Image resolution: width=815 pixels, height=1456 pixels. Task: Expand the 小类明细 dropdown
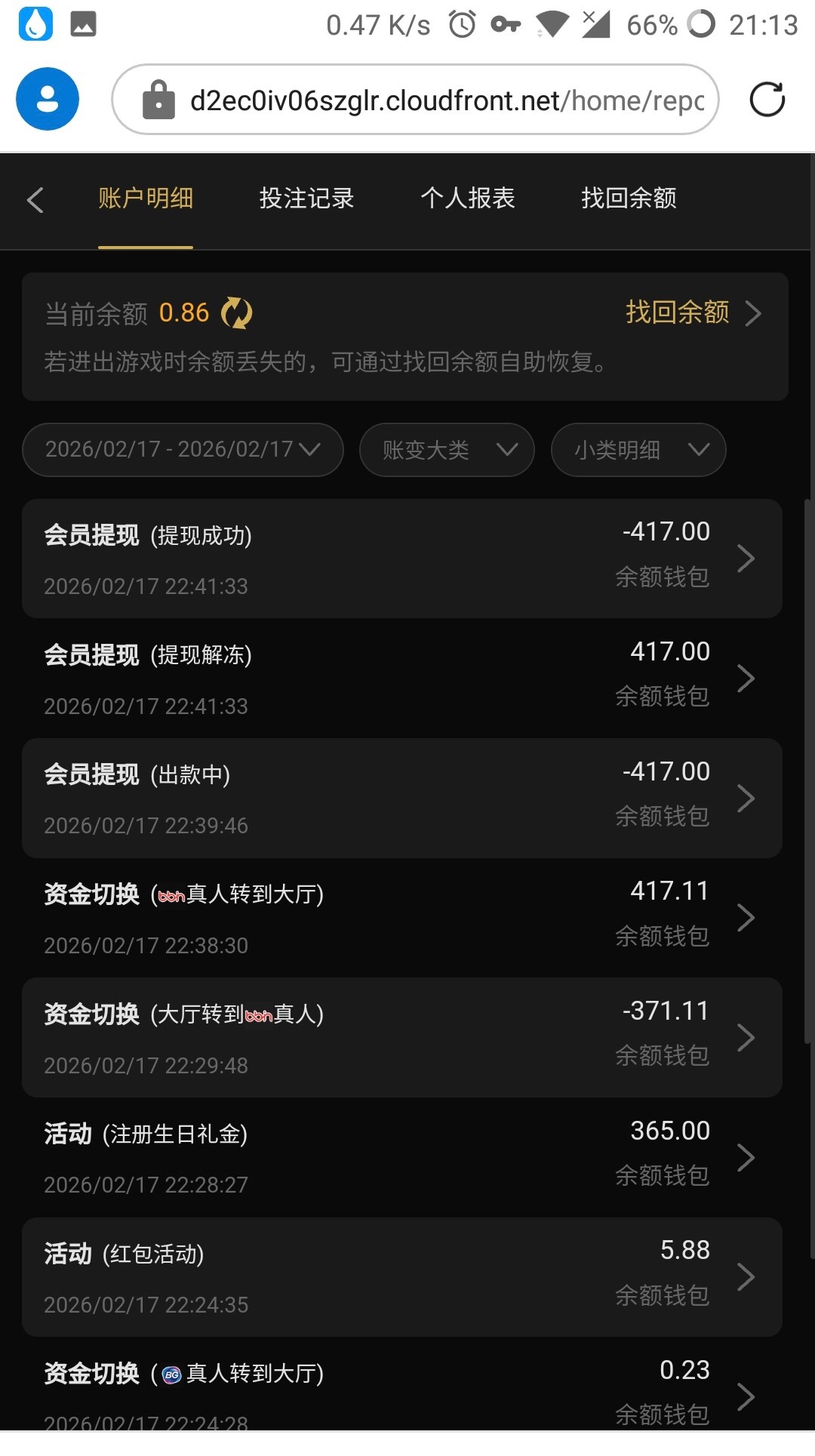638,450
